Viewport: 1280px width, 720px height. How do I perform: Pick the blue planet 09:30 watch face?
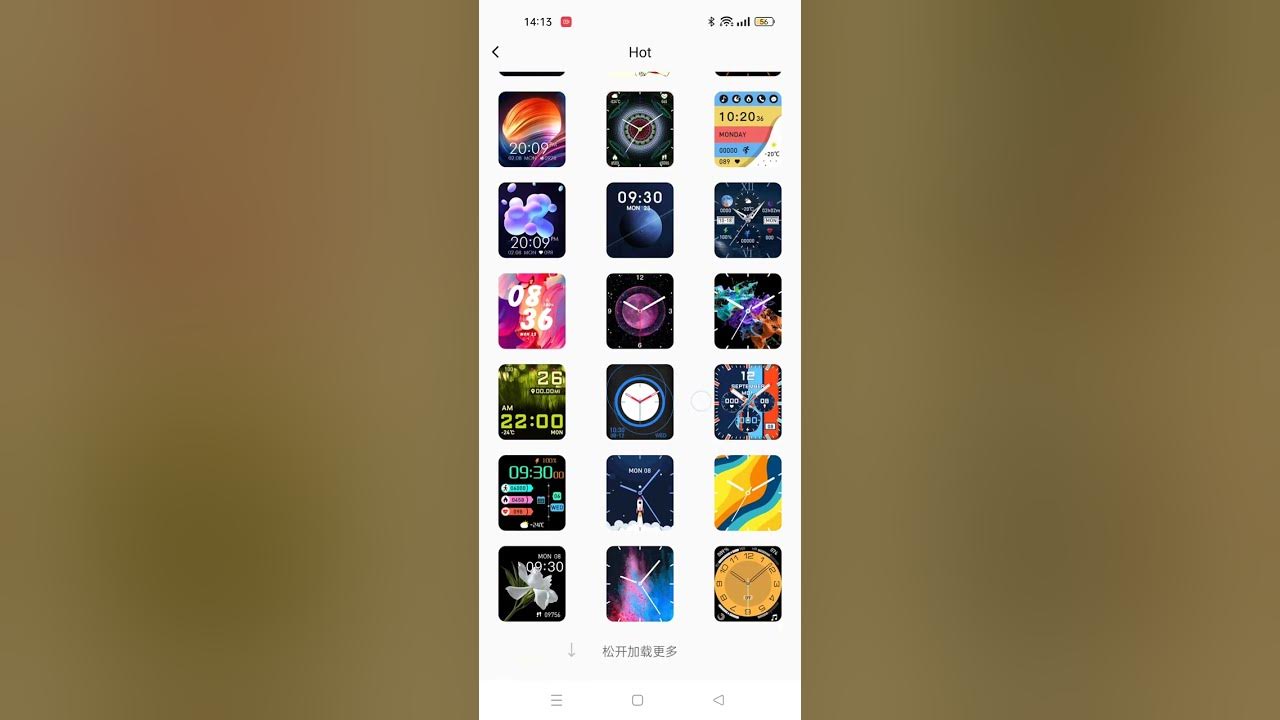tap(640, 220)
